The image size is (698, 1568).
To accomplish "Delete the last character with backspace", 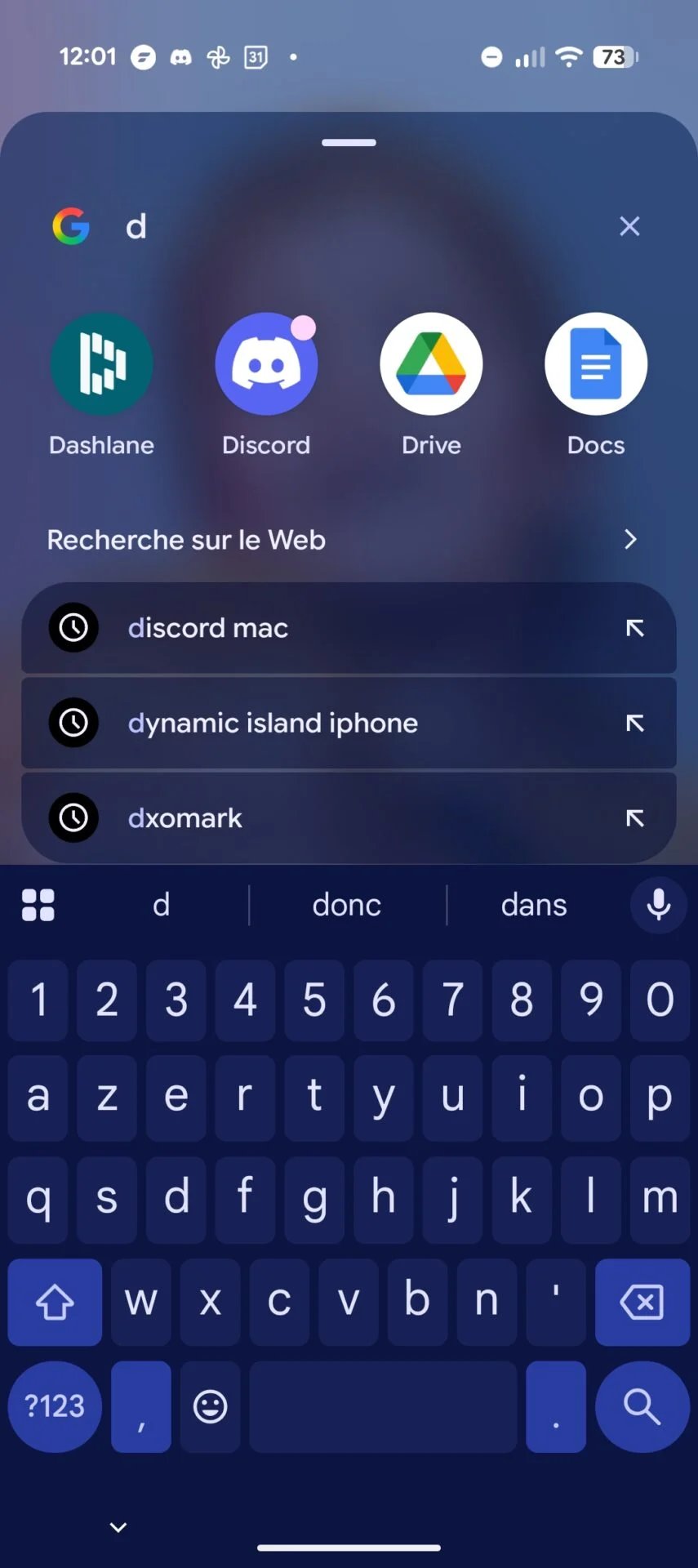I will pos(642,1302).
